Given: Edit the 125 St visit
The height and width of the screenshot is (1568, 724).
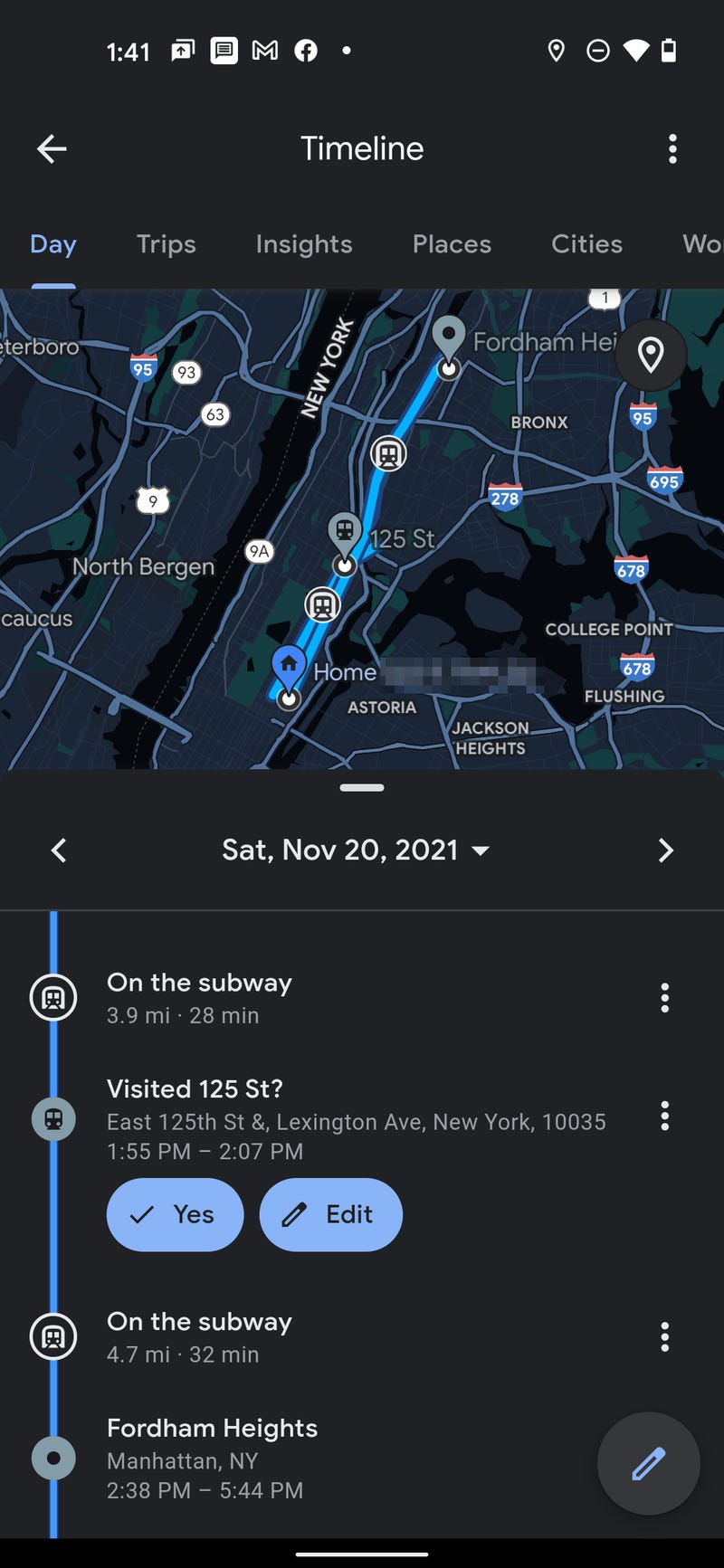Looking at the screenshot, I should [x=330, y=1214].
